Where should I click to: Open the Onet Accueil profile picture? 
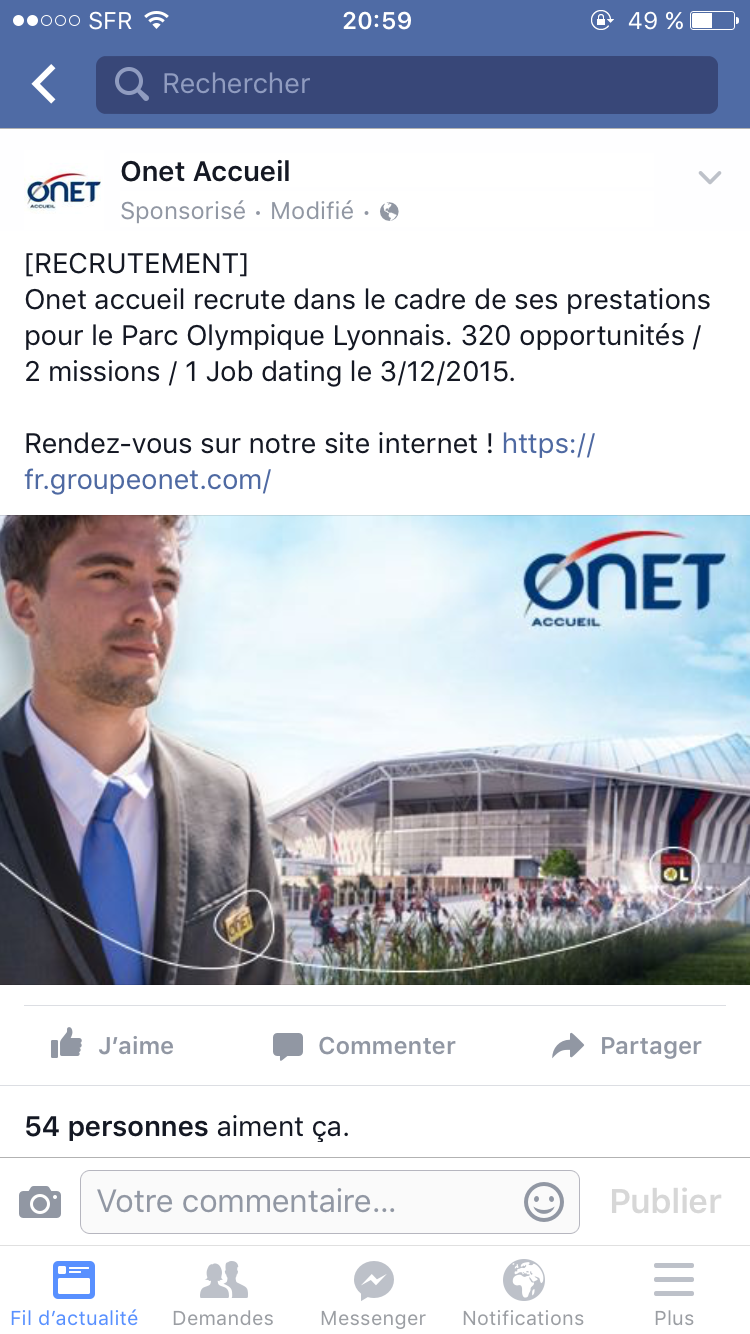64,190
